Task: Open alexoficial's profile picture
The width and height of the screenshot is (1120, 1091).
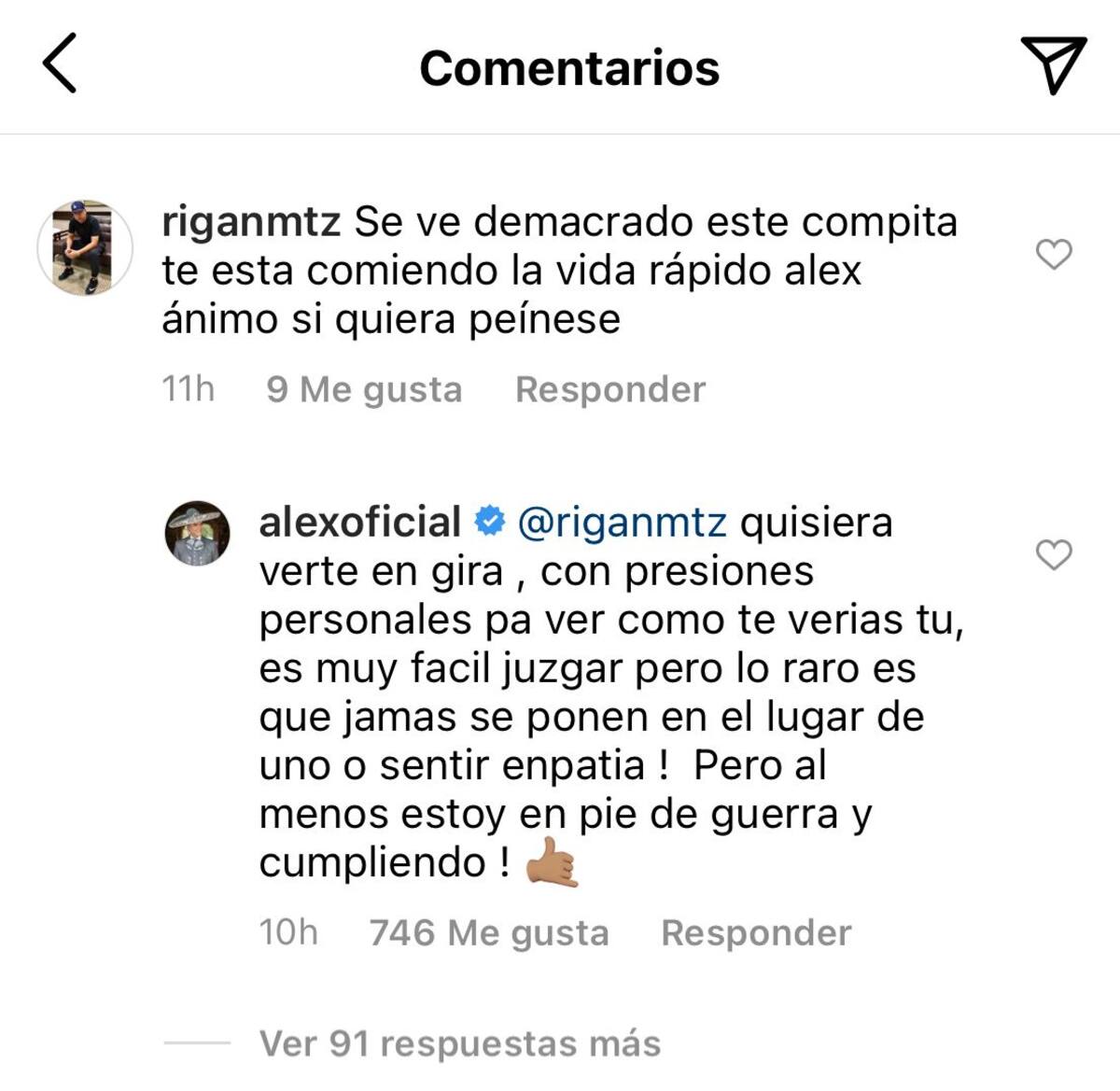Action: [197, 534]
